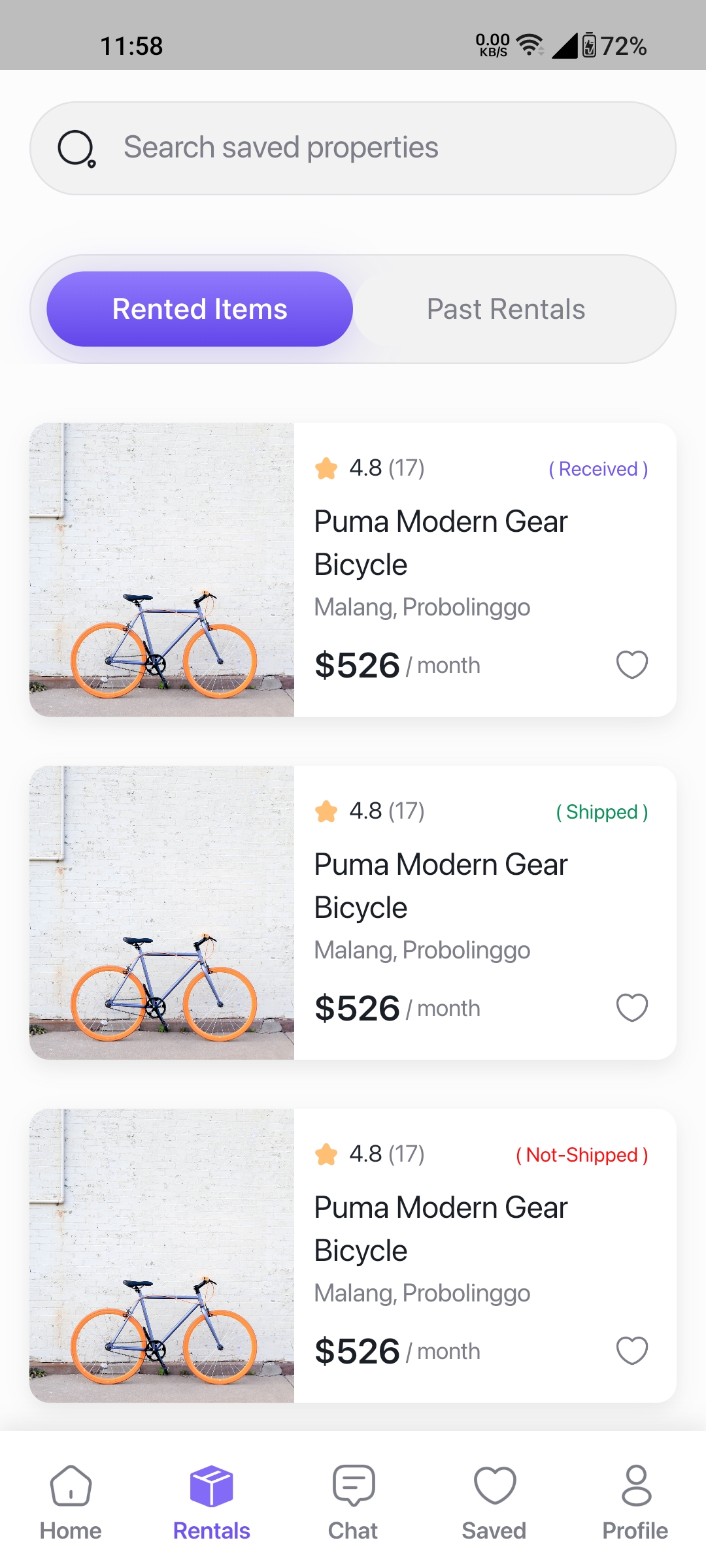Screen dimensions: 706x1568
Task: Open the ( Shipped ) status label
Action: (600, 812)
